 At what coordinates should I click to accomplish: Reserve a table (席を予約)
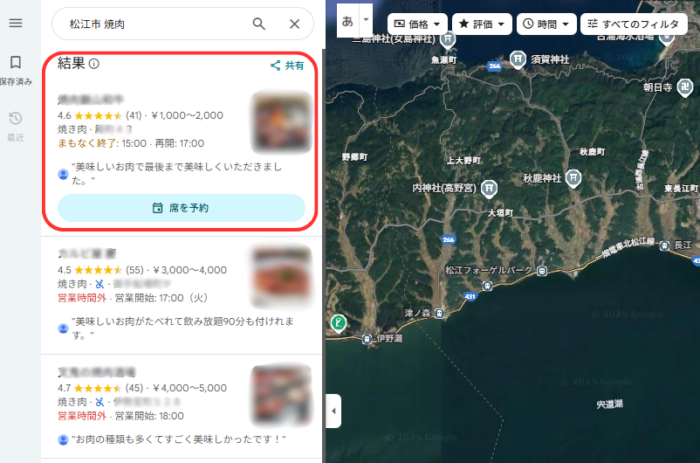(181, 208)
